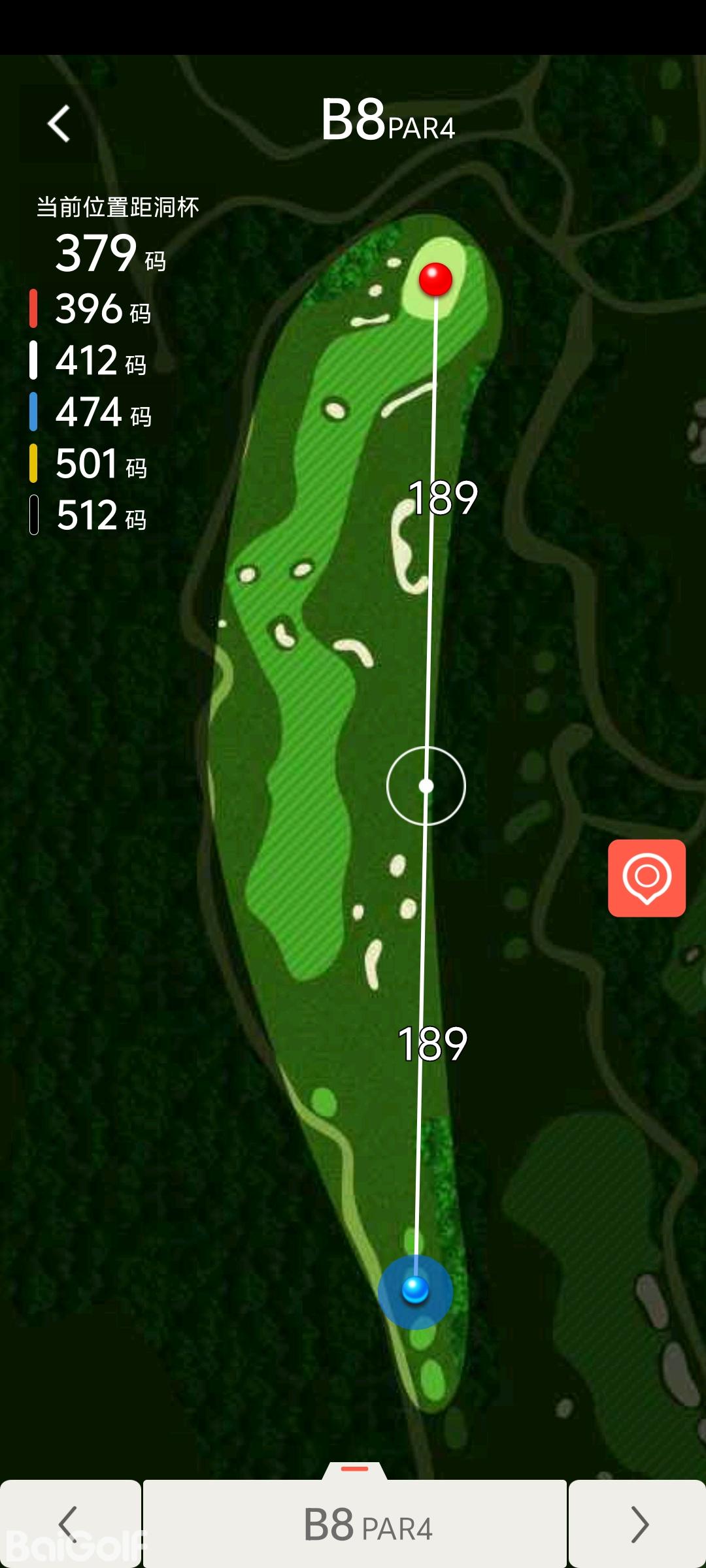This screenshot has height=1568, width=706.
Task: Go back using the top-left arrow
Action: 59,123
